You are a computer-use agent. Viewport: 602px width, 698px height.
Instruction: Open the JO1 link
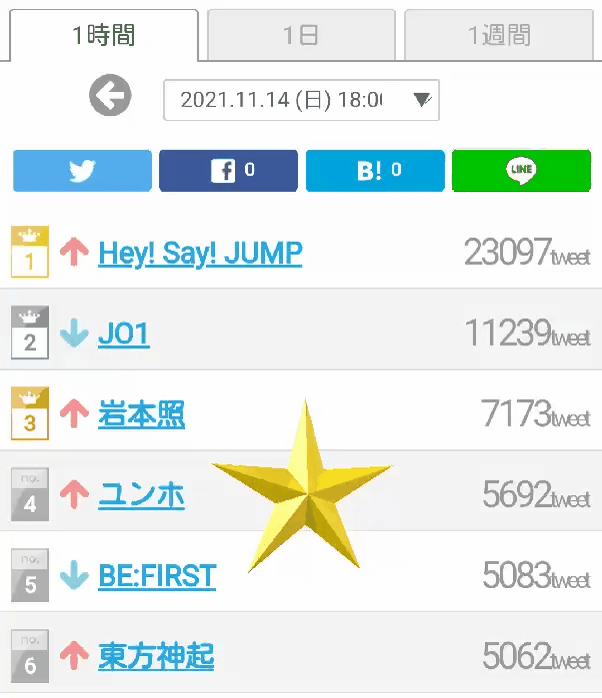124,334
